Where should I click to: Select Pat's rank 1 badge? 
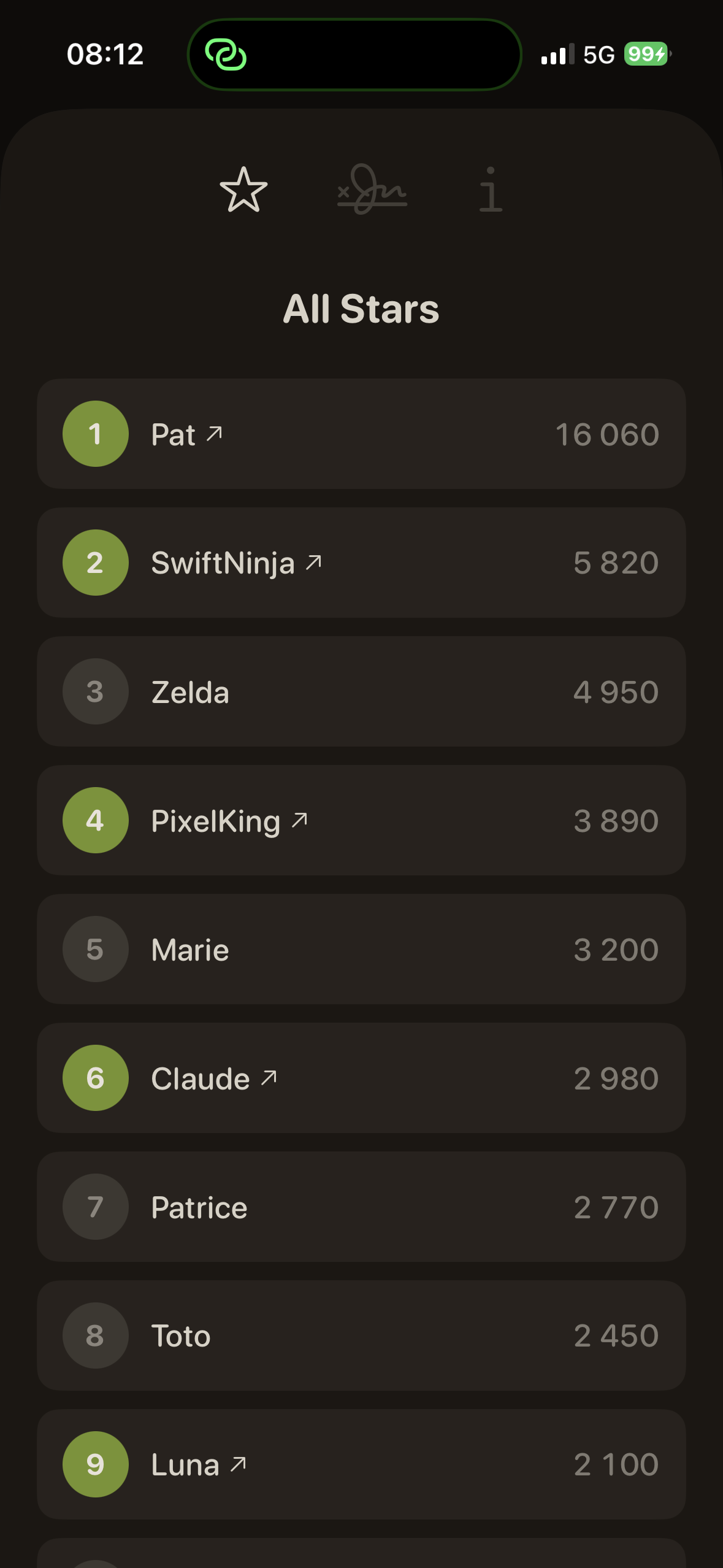[95, 434]
